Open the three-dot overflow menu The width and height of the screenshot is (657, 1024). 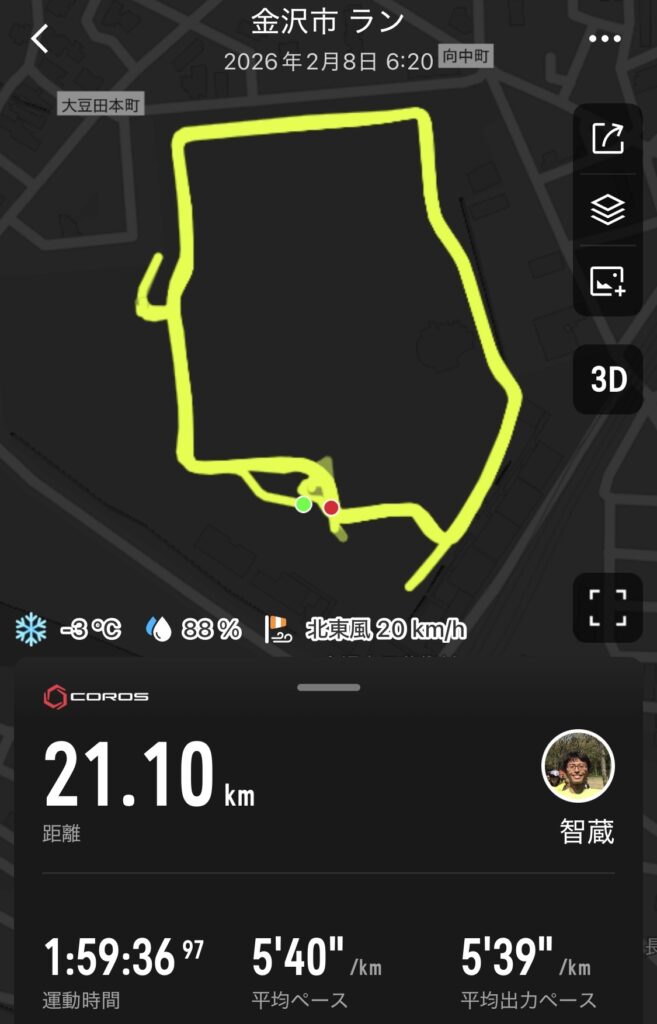606,39
